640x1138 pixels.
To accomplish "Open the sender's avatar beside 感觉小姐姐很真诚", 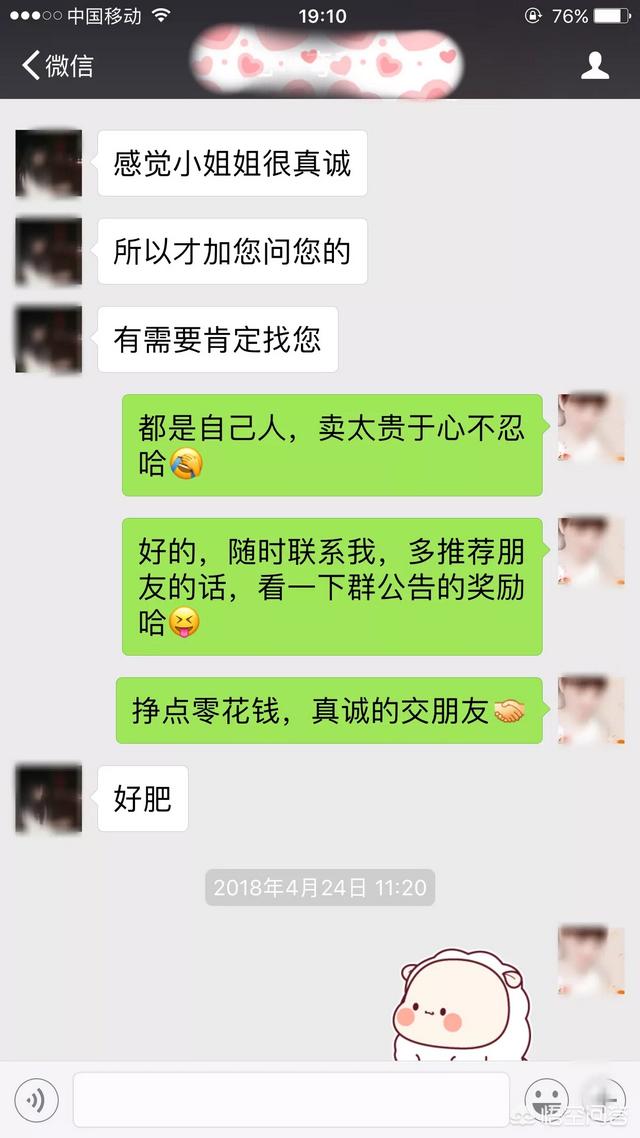I will [49, 163].
